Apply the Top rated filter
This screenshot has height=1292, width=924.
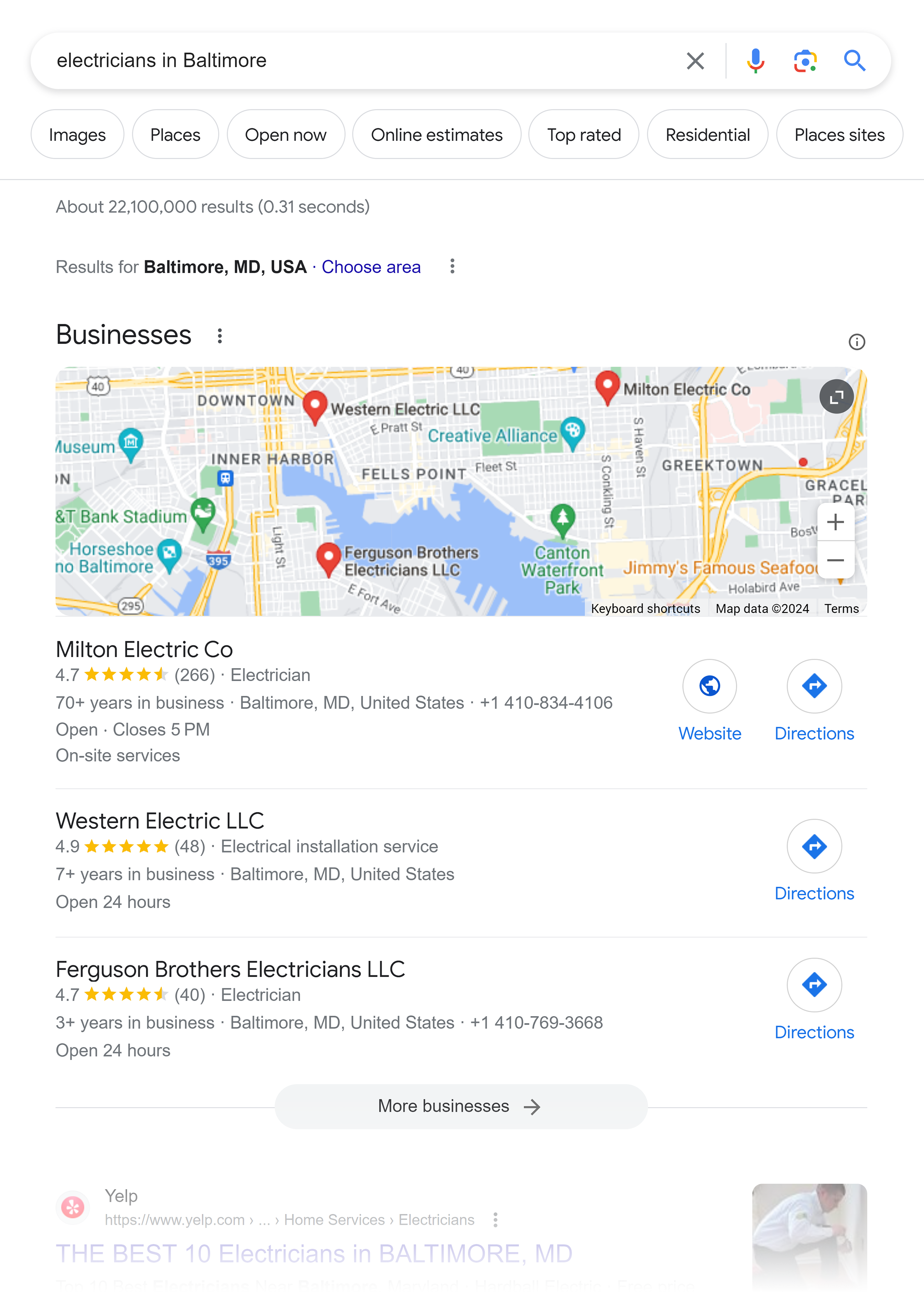(x=583, y=135)
